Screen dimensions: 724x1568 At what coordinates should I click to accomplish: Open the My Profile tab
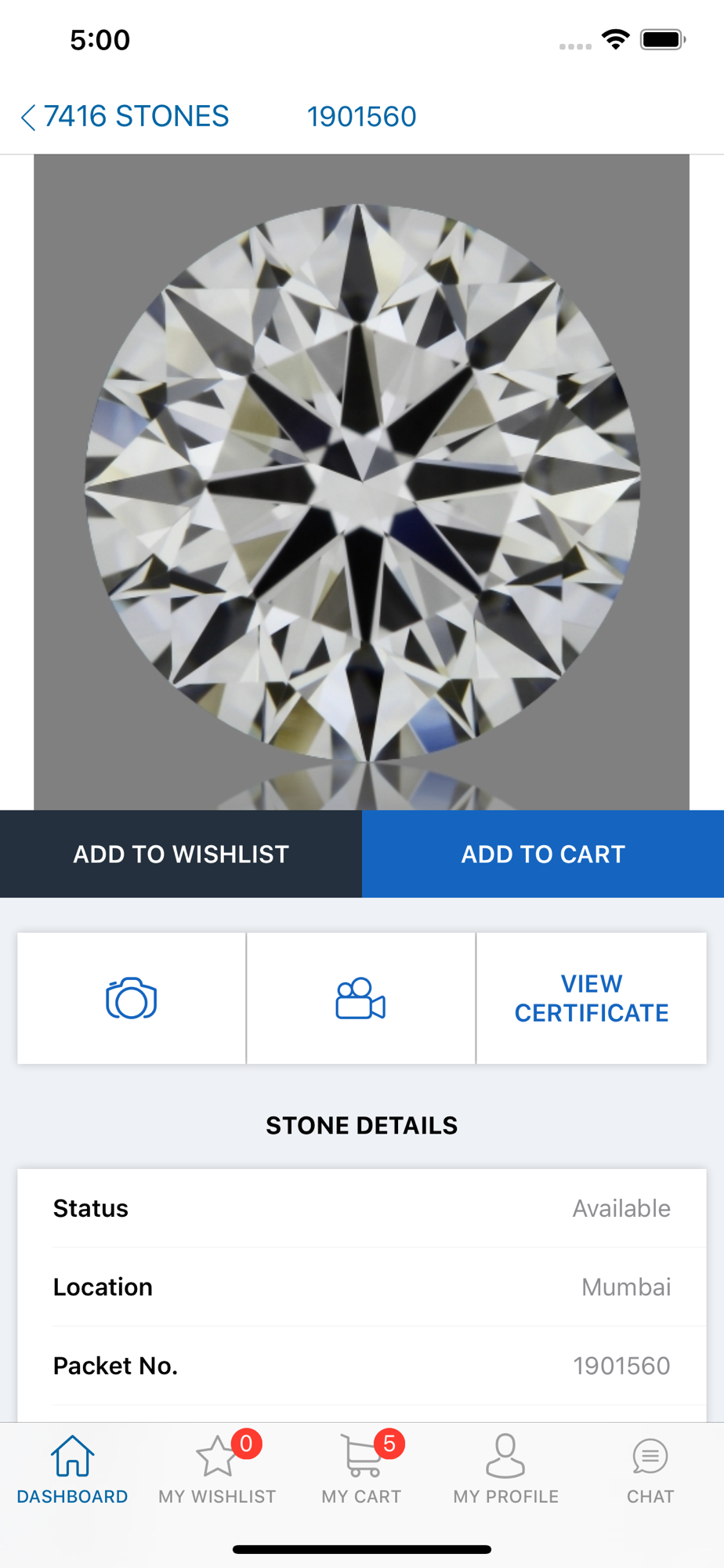click(505, 1469)
